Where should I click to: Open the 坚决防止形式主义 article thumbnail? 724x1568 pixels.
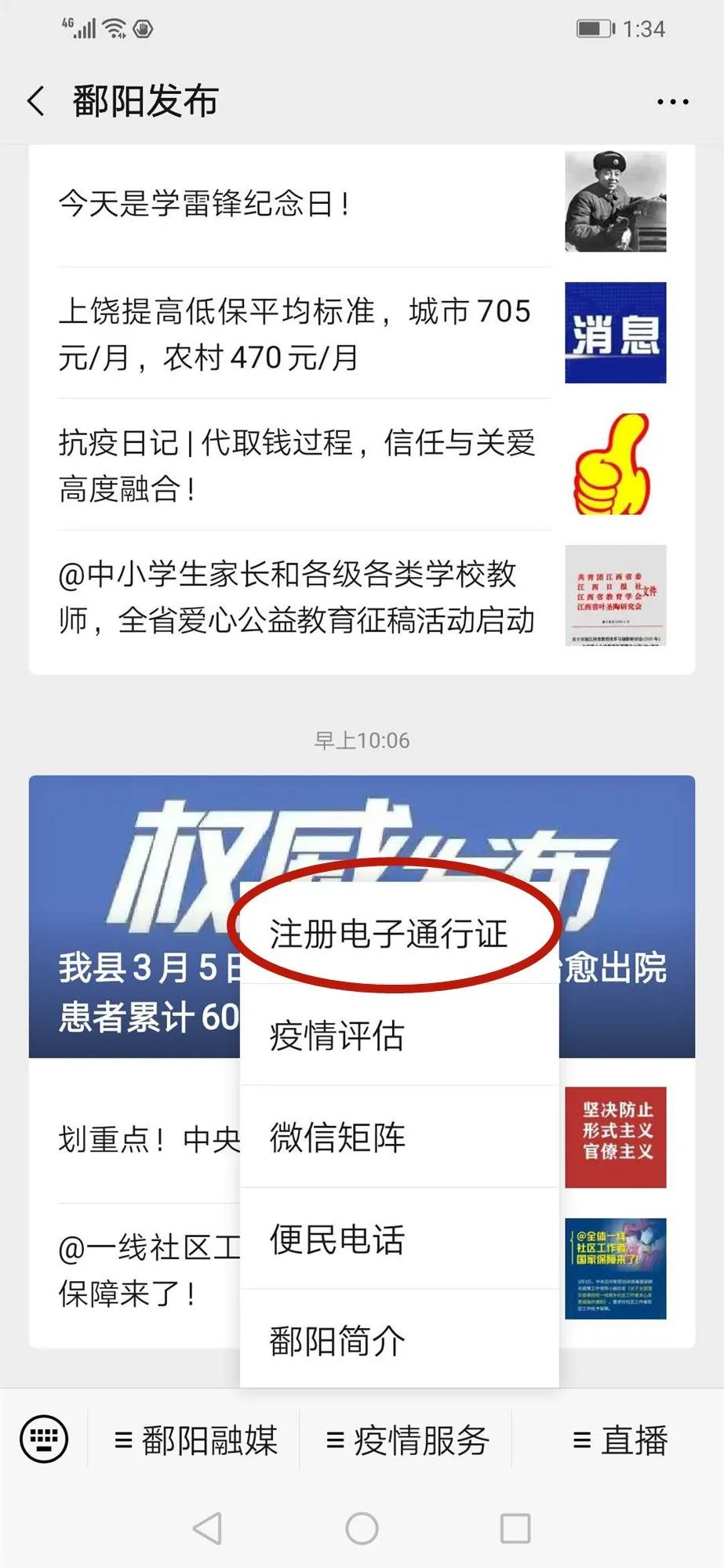[x=616, y=1138]
